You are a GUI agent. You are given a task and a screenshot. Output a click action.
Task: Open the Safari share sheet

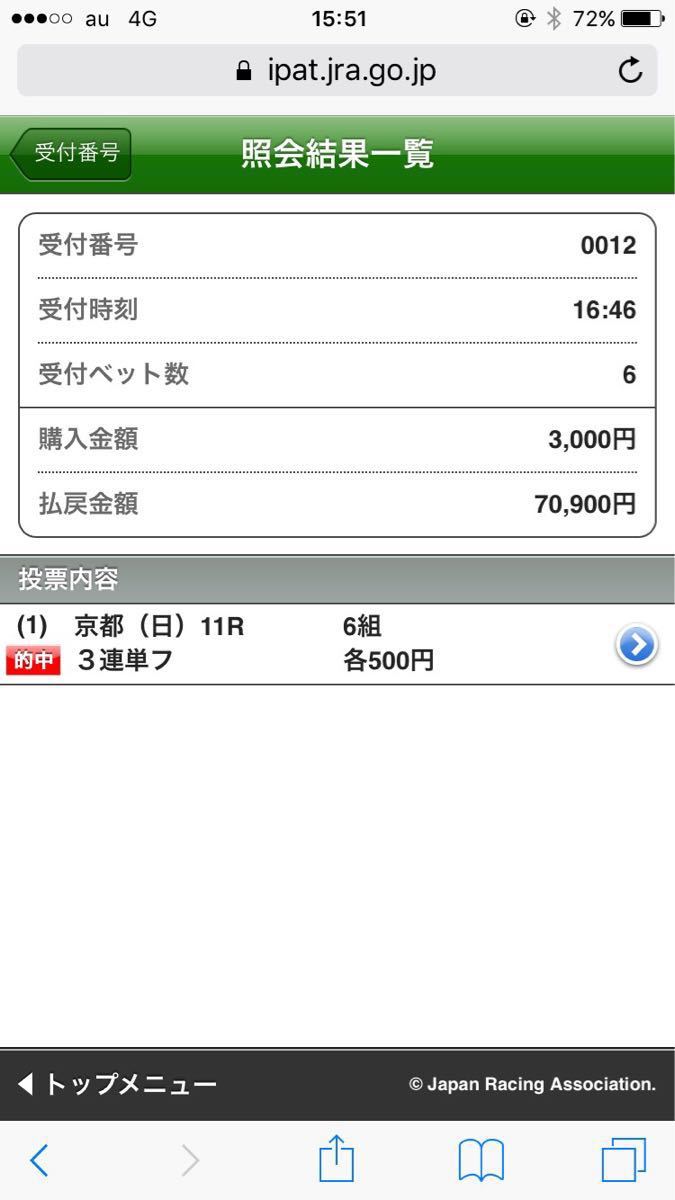point(336,1160)
